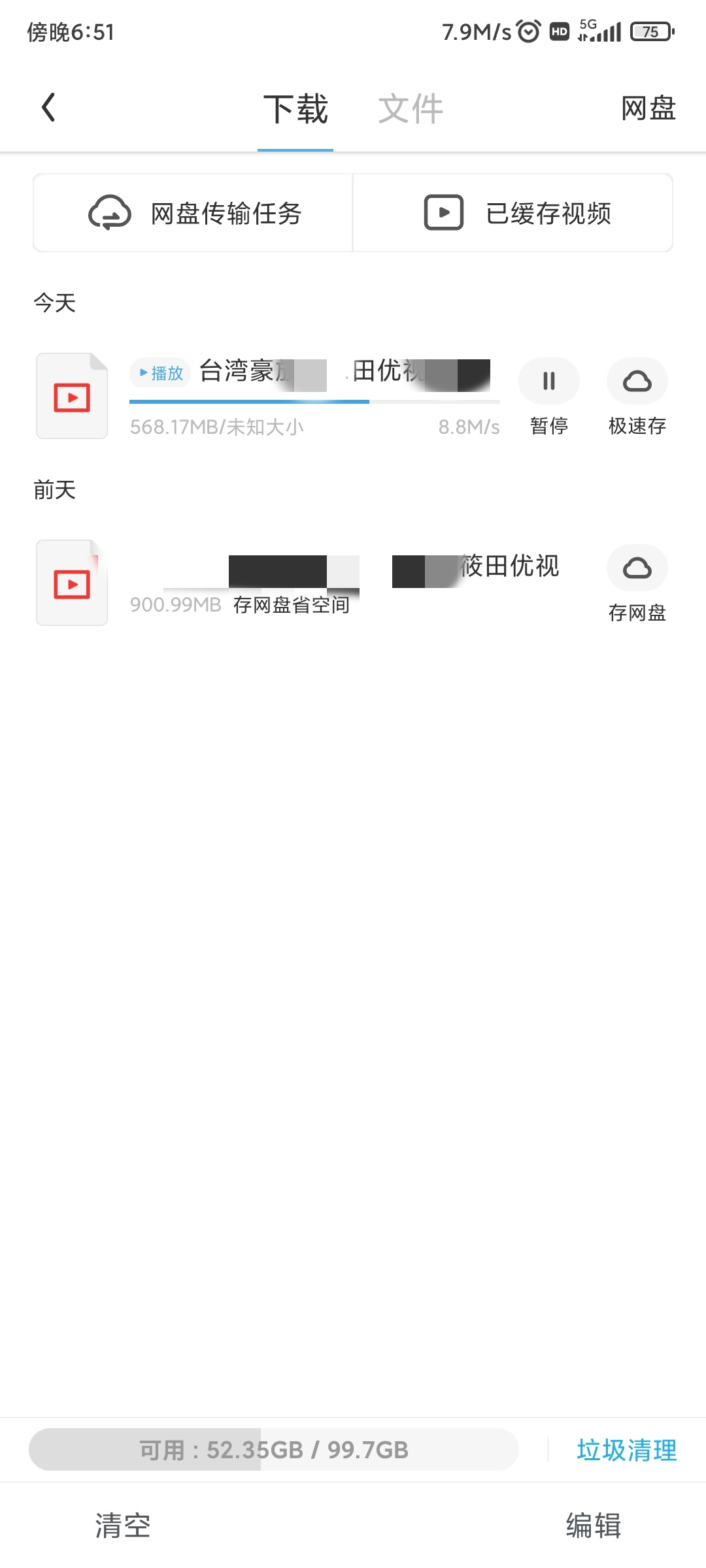Pause the download in progress
The width and height of the screenshot is (706, 1568).
coord(549,382)
